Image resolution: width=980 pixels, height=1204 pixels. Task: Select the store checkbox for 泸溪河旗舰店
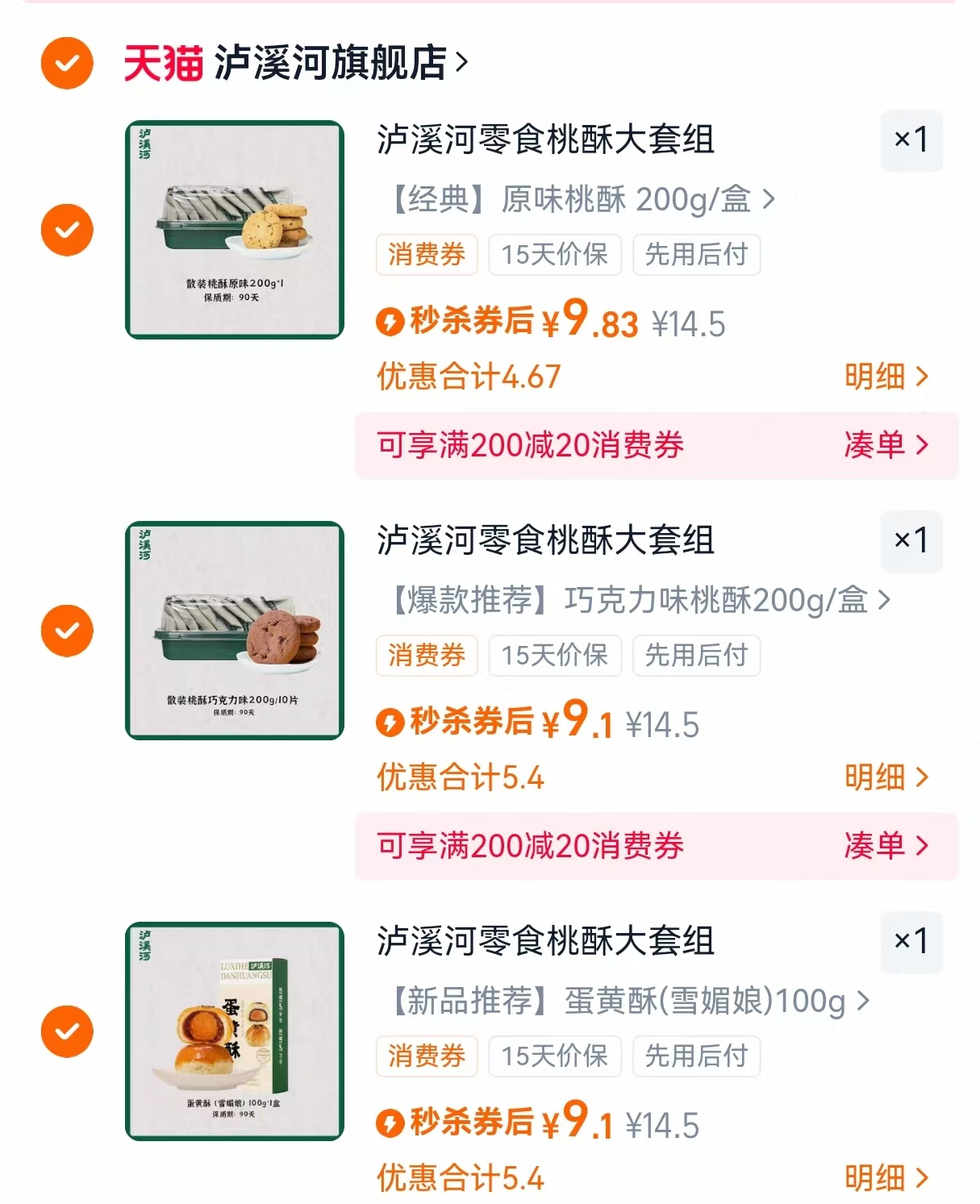(67, 63)
